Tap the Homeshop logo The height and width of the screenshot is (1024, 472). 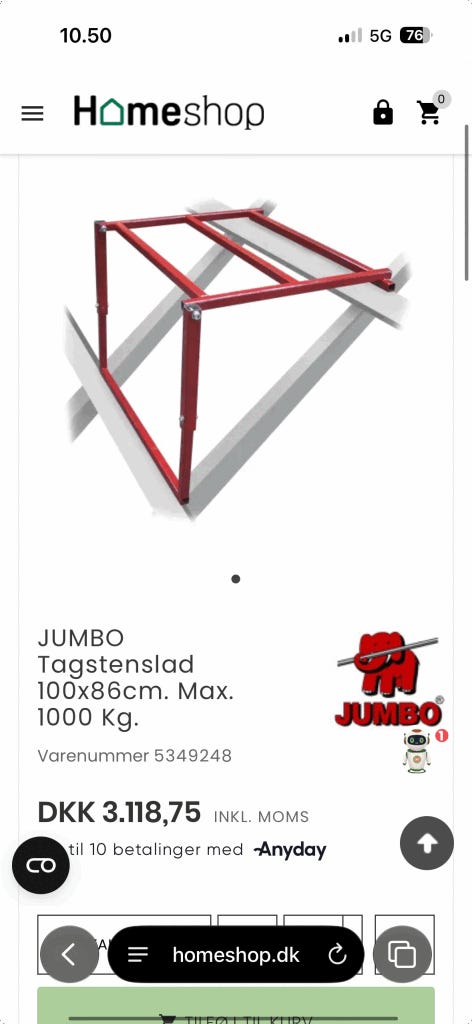coord(168,112)
